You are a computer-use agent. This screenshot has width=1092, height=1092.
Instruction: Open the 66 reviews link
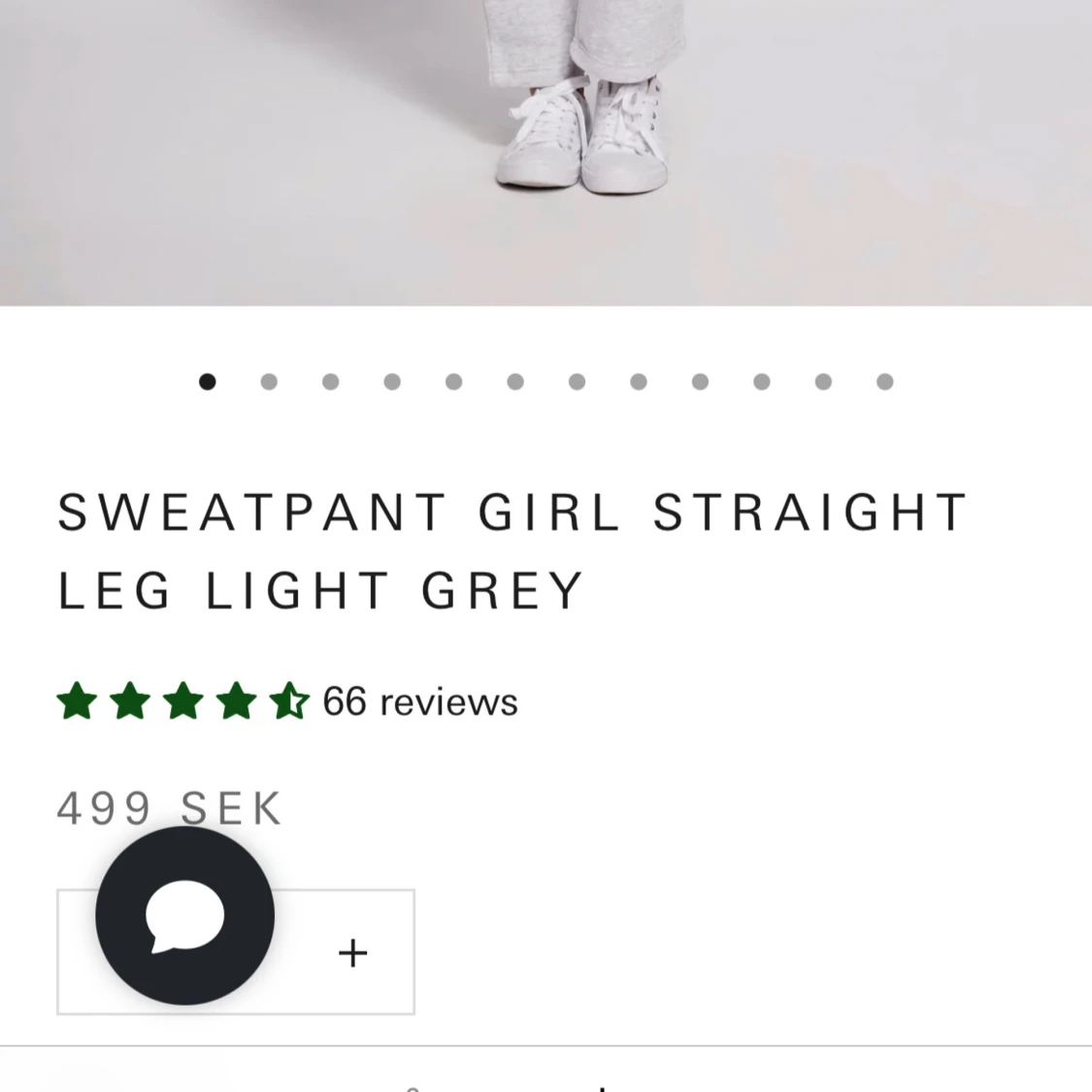[x=419, y=702]
